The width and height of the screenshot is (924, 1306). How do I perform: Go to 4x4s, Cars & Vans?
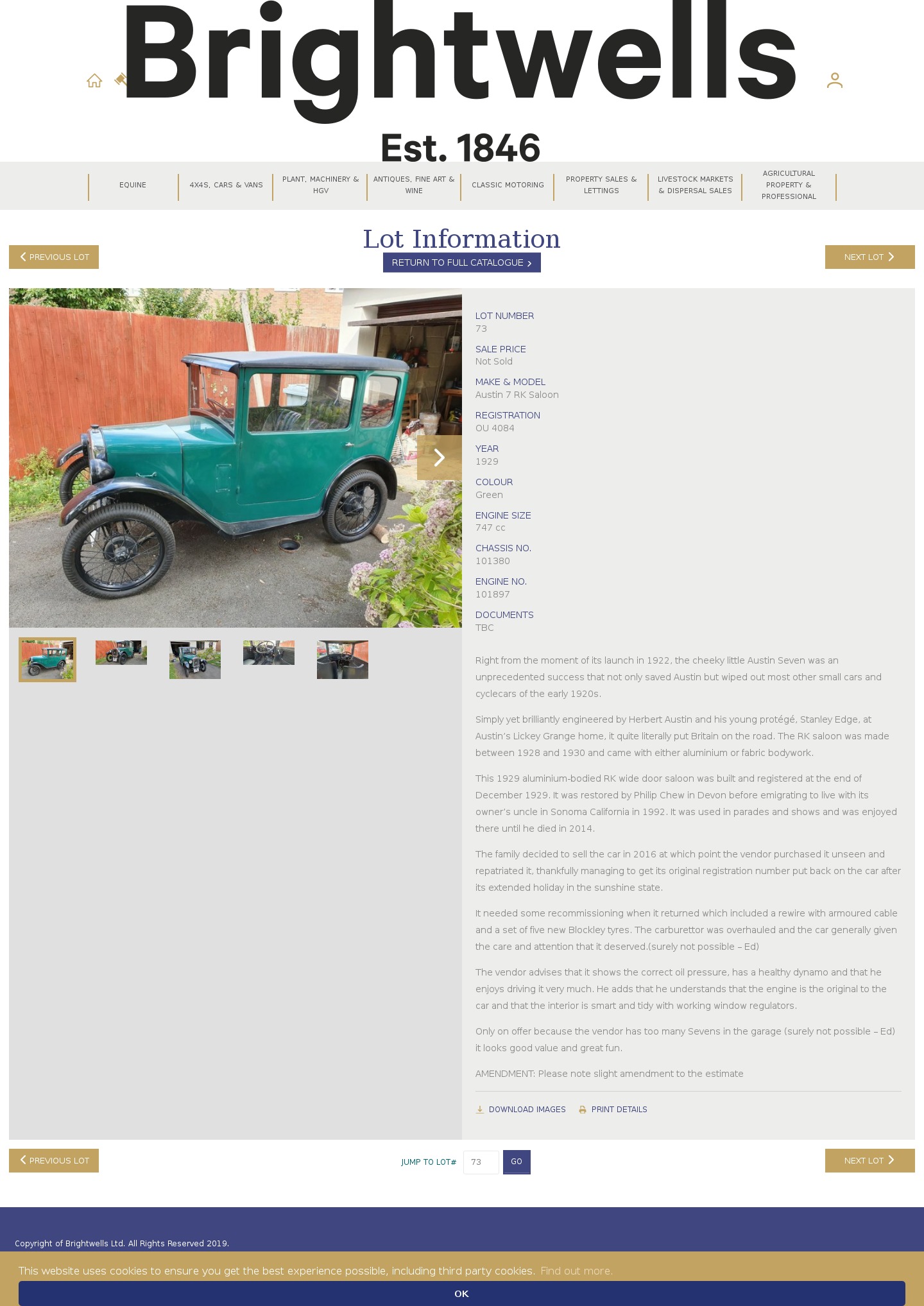(226, 185)
